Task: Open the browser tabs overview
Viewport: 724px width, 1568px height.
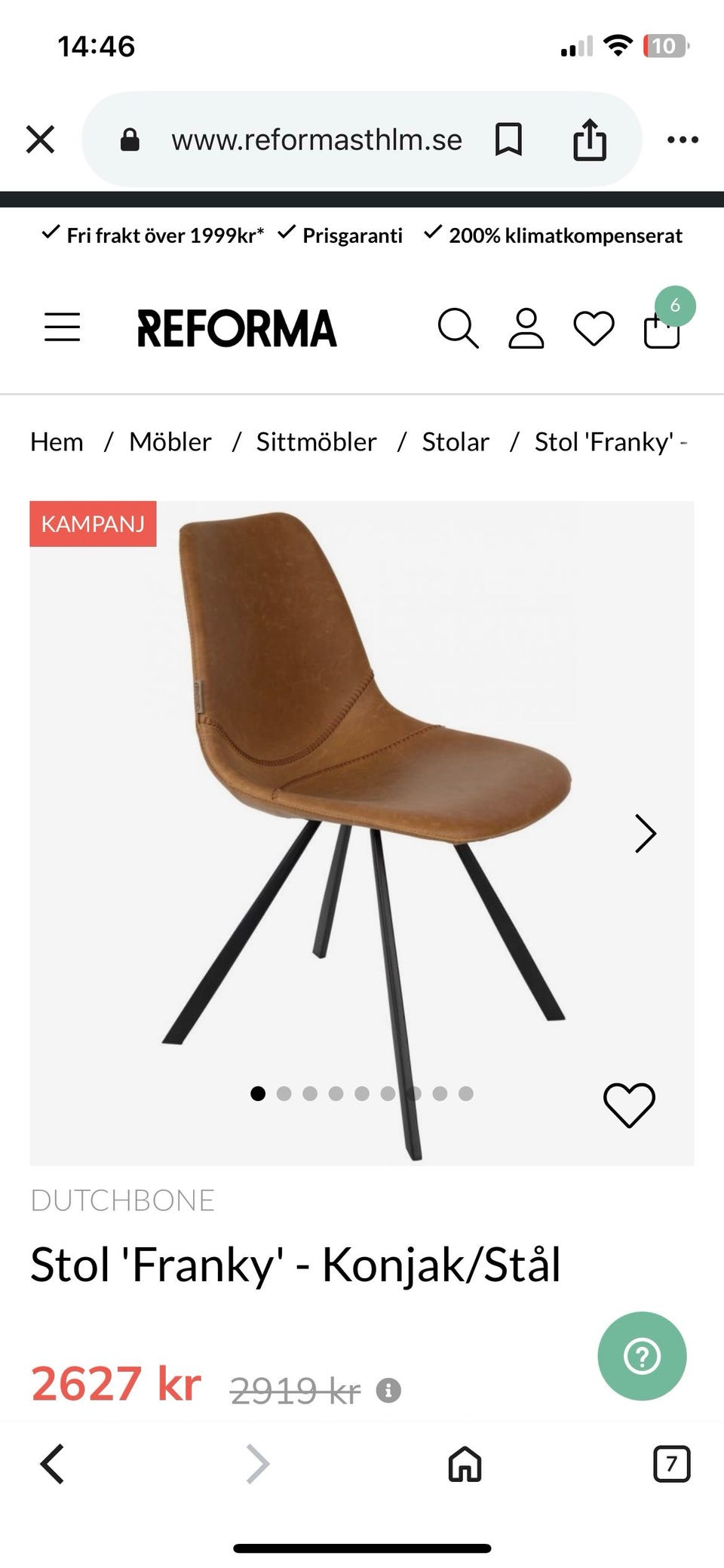Action: tap(671, 1464)
